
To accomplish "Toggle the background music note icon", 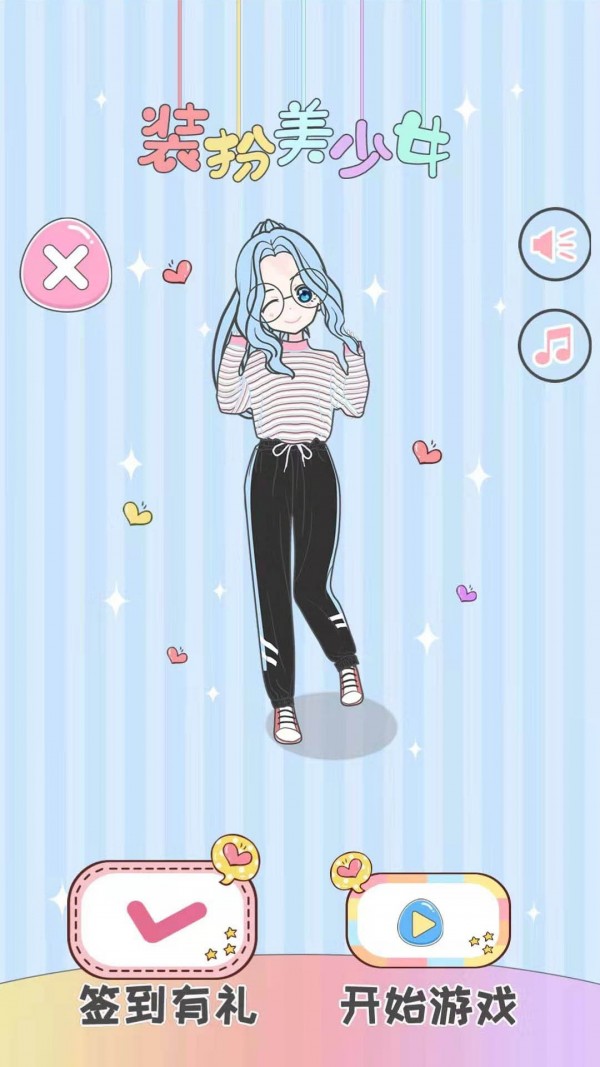I will (x=553, y=345).
